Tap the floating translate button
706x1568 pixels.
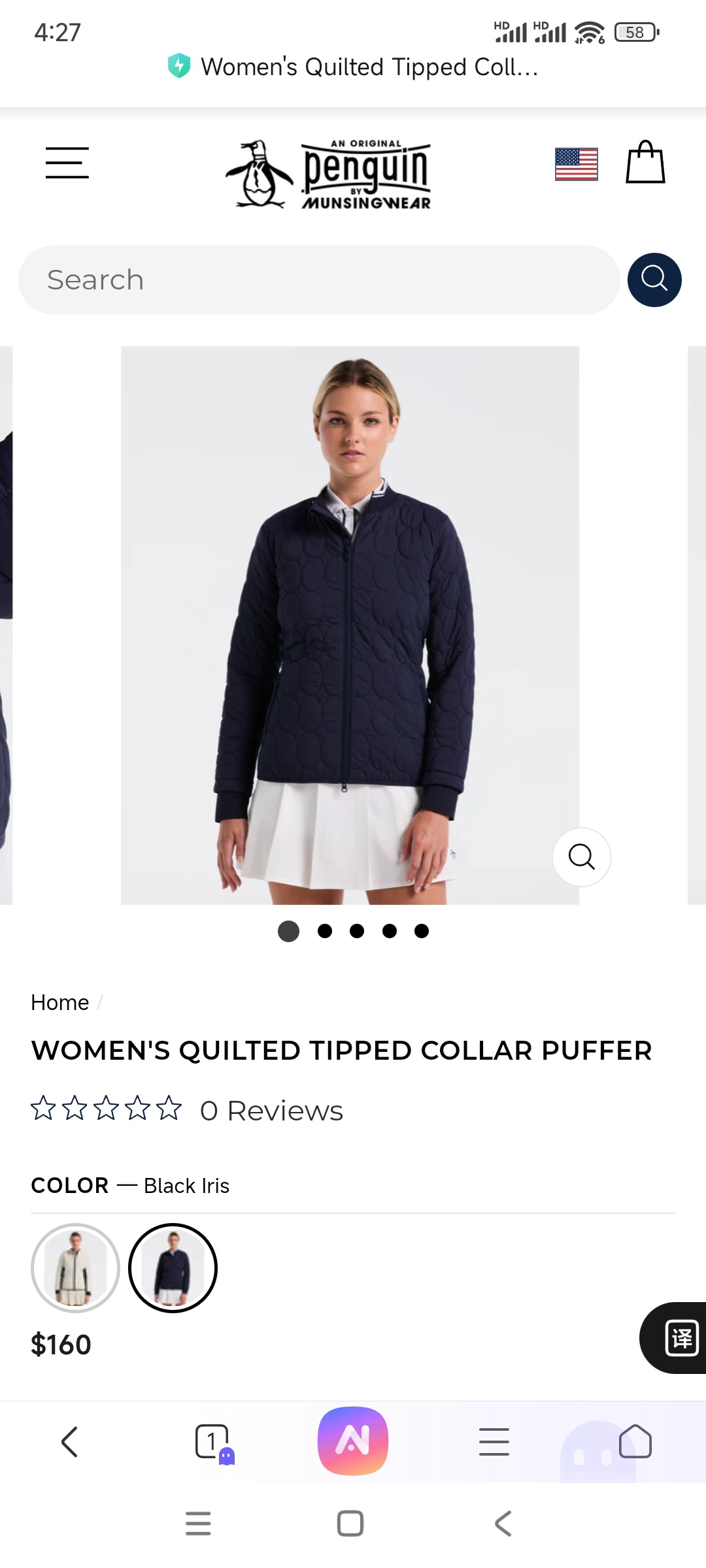click(x=680, y=1337)
